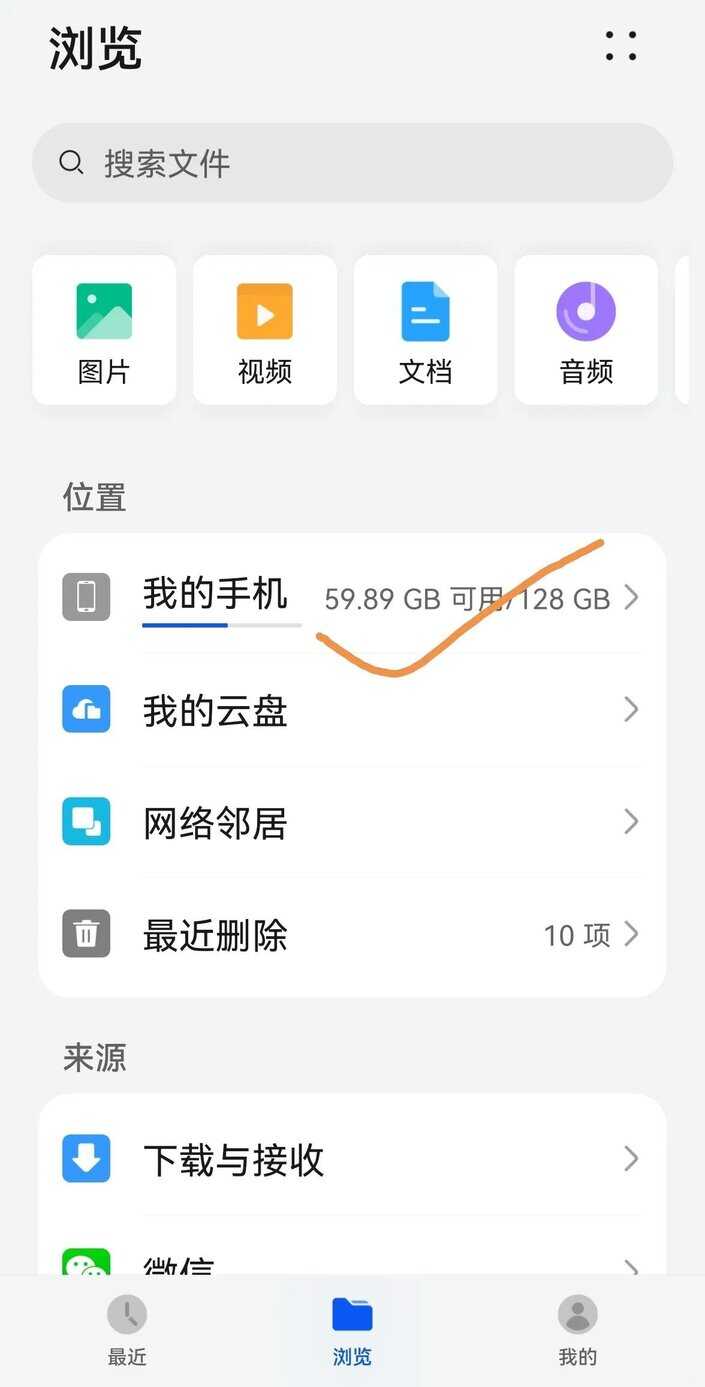Open the 文档 category
The image size is (705, 1387).
point(425,330)
